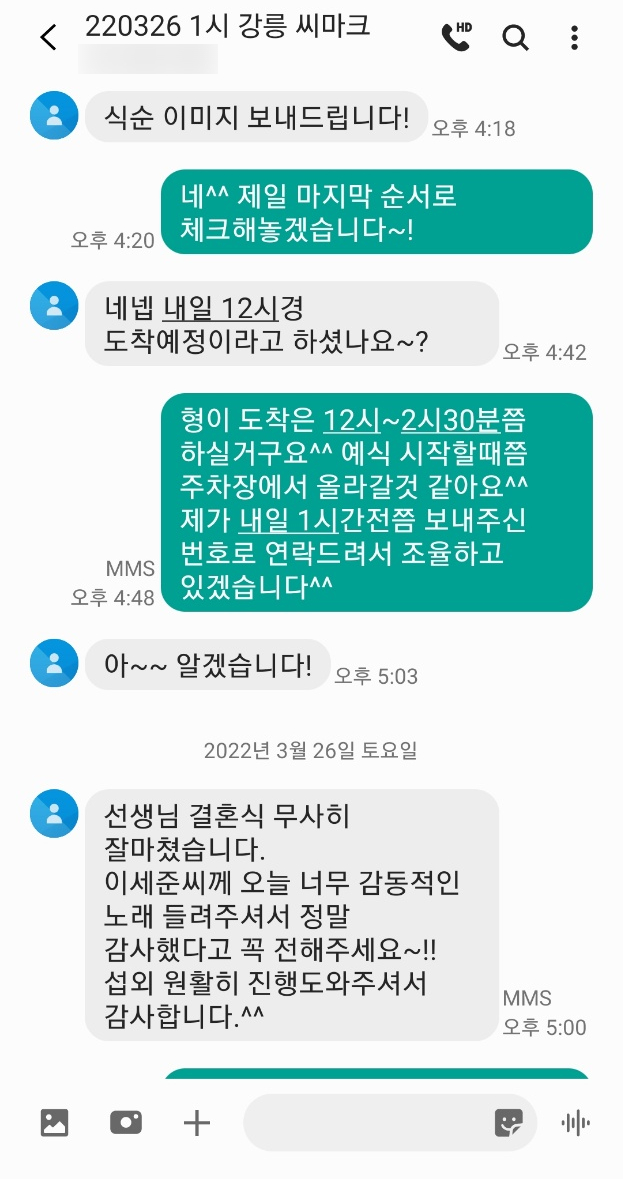The height and width of the screenshot is (1179, 623).
Task: Go back using the back arrow
Action: pos(48,37)
